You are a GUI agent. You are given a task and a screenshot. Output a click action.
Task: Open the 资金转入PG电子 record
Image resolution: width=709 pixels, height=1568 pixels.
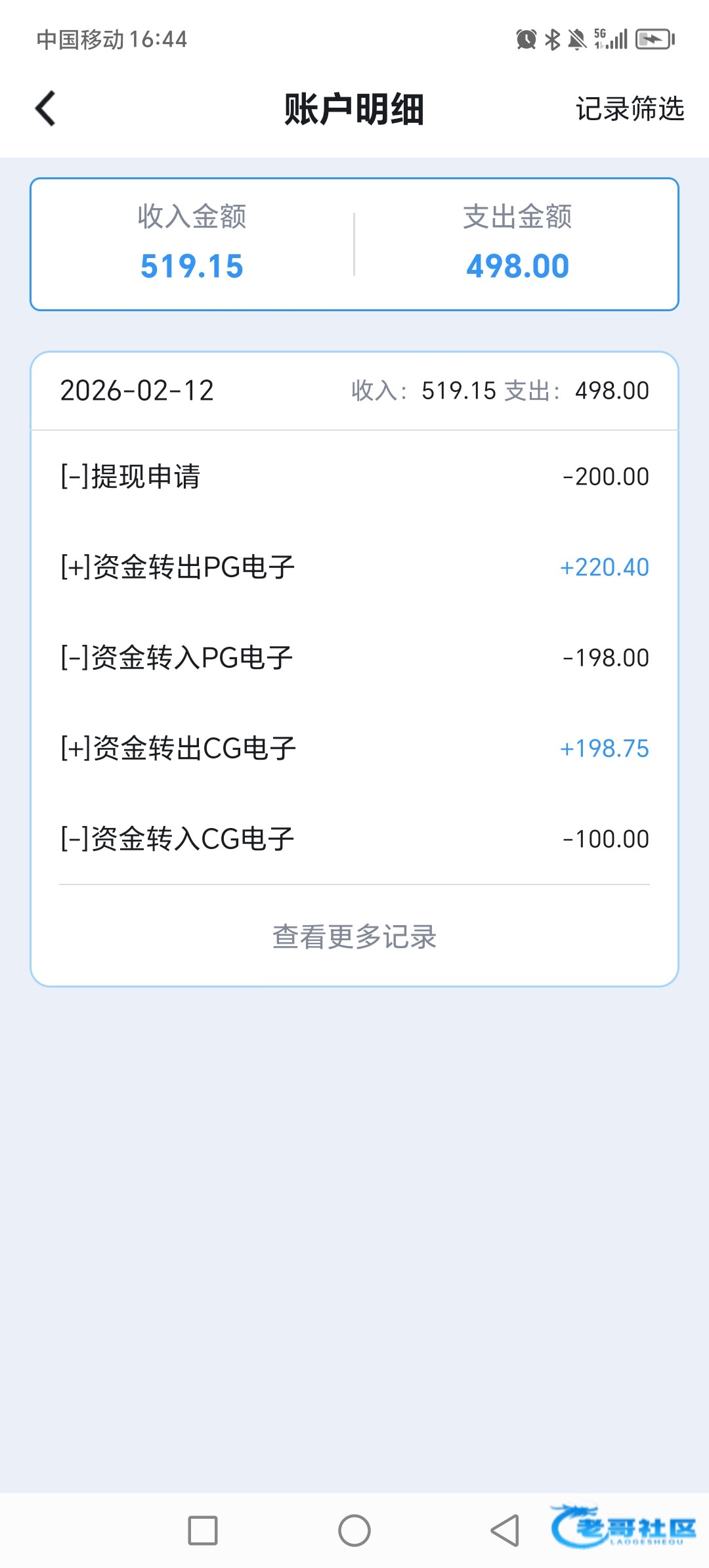pyautogui.click(x=354, y=657)
